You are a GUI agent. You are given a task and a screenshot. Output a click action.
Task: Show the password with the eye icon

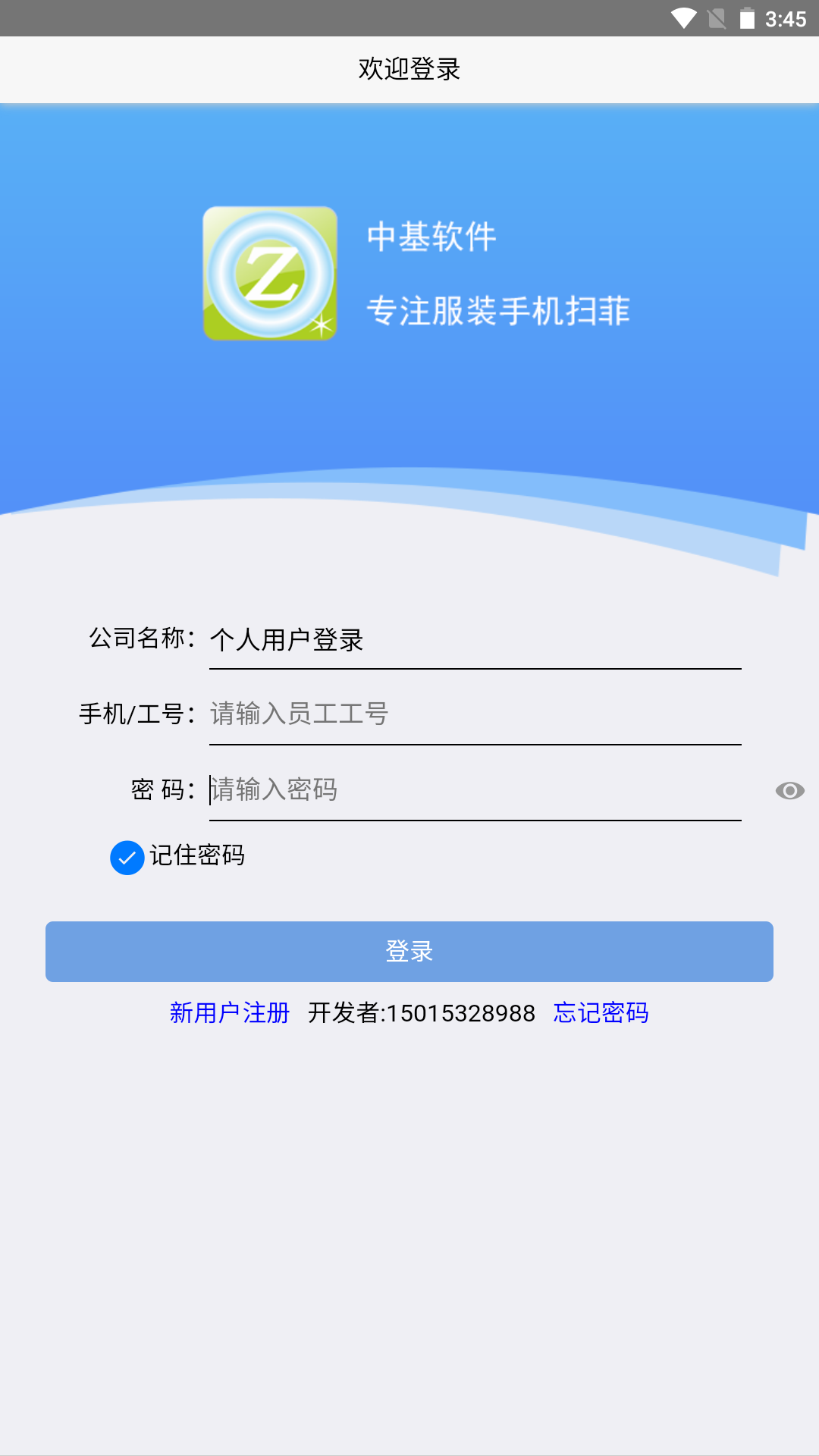click(789, 790)
